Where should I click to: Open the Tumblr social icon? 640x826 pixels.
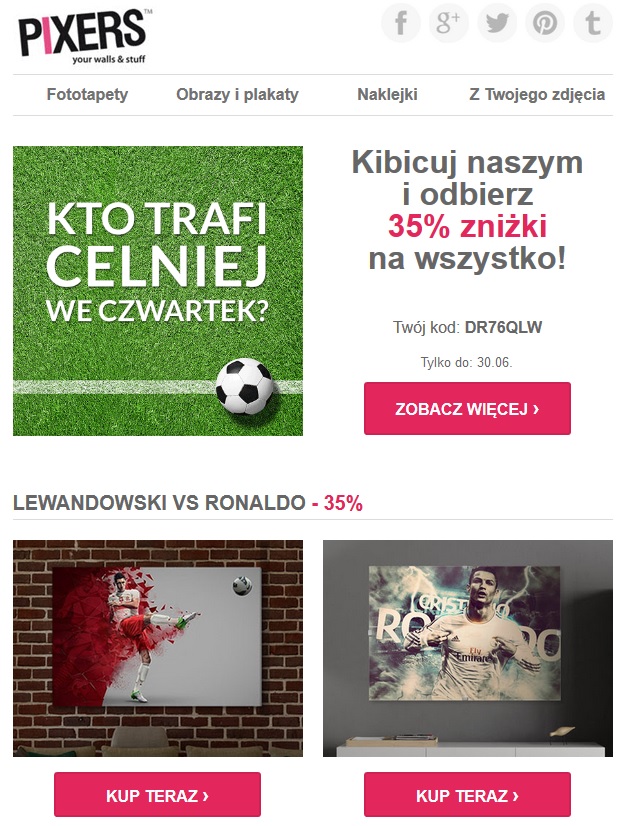pyautogui.click(x=593, y=23)
